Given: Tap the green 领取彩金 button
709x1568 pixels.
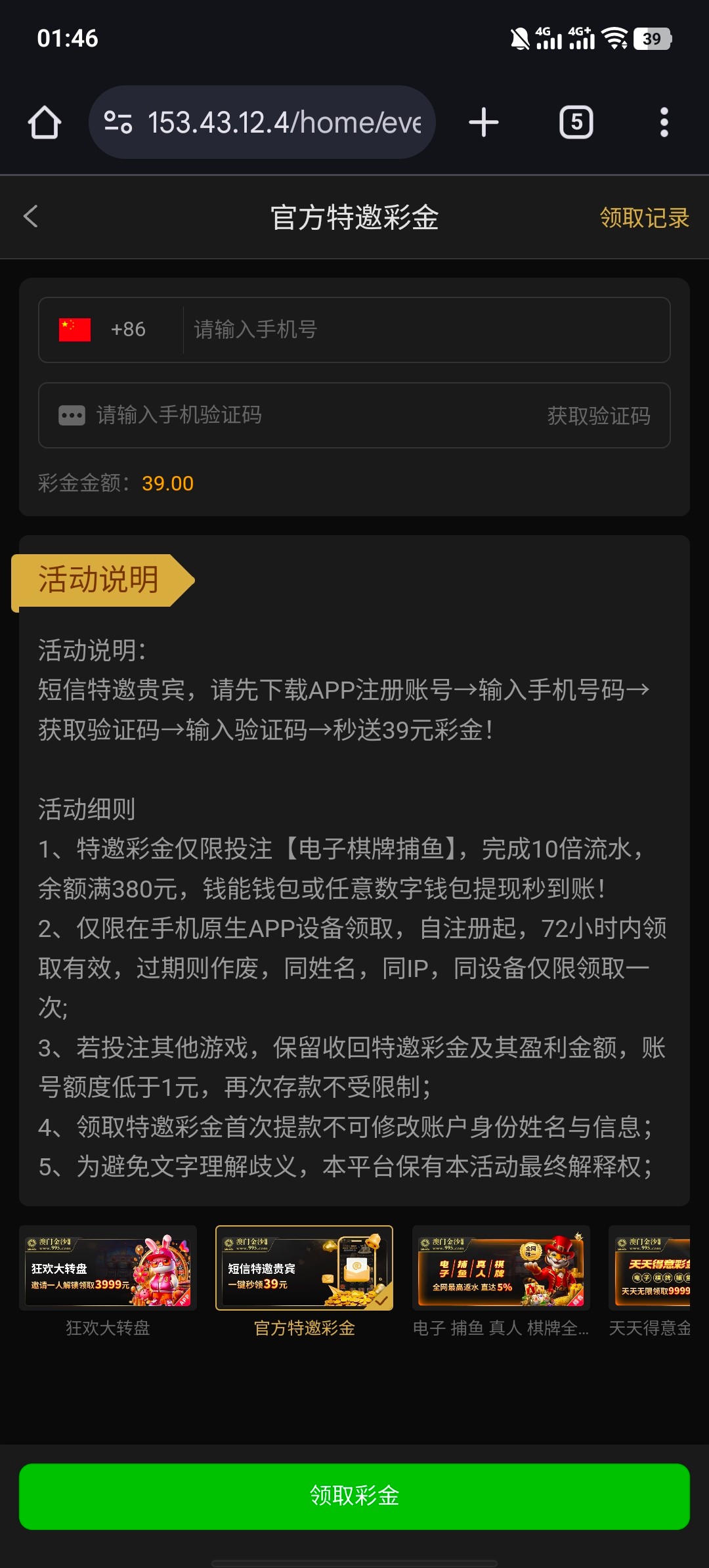Looking at the screenshot, I should pos(354,1496).
